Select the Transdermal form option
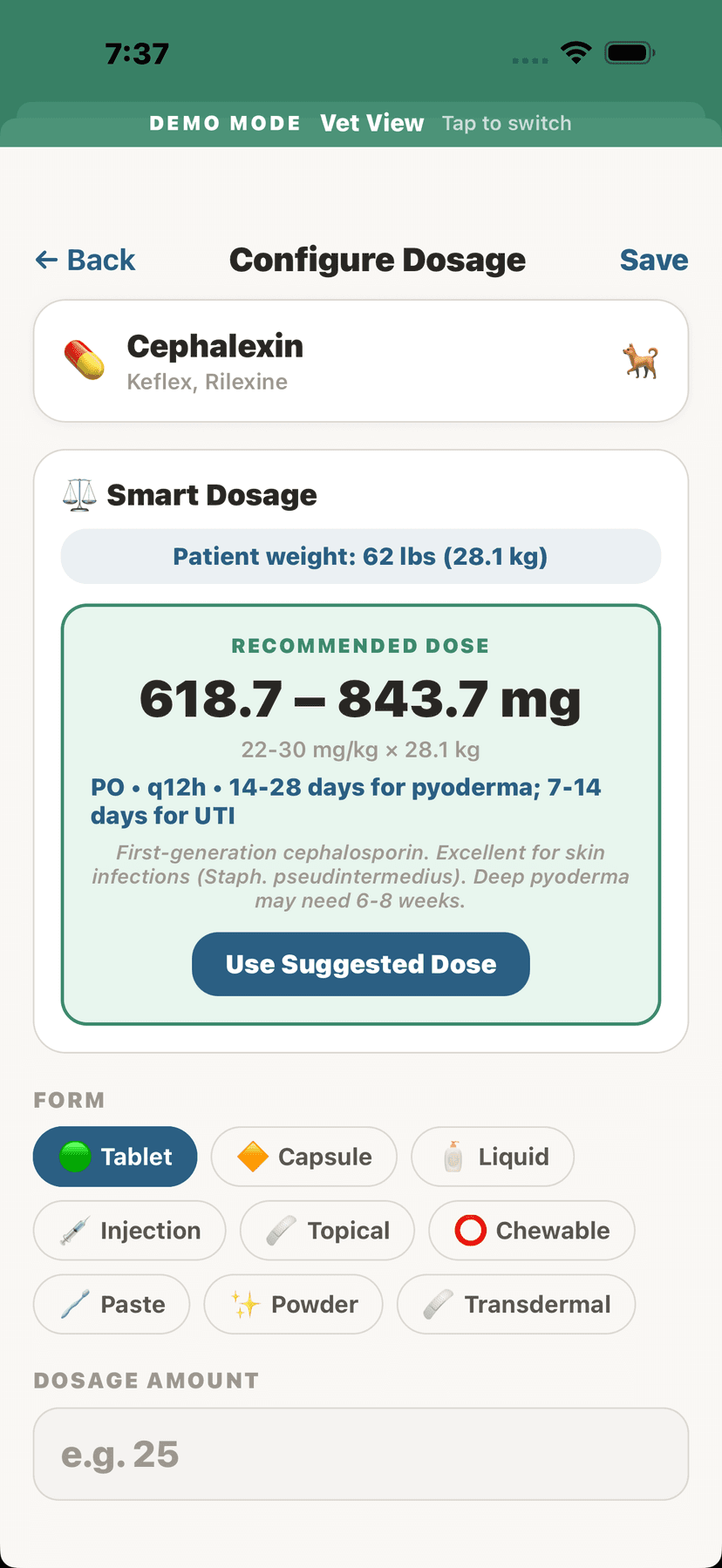Viewport: 722px width, 1568px height. (515, 1304)
